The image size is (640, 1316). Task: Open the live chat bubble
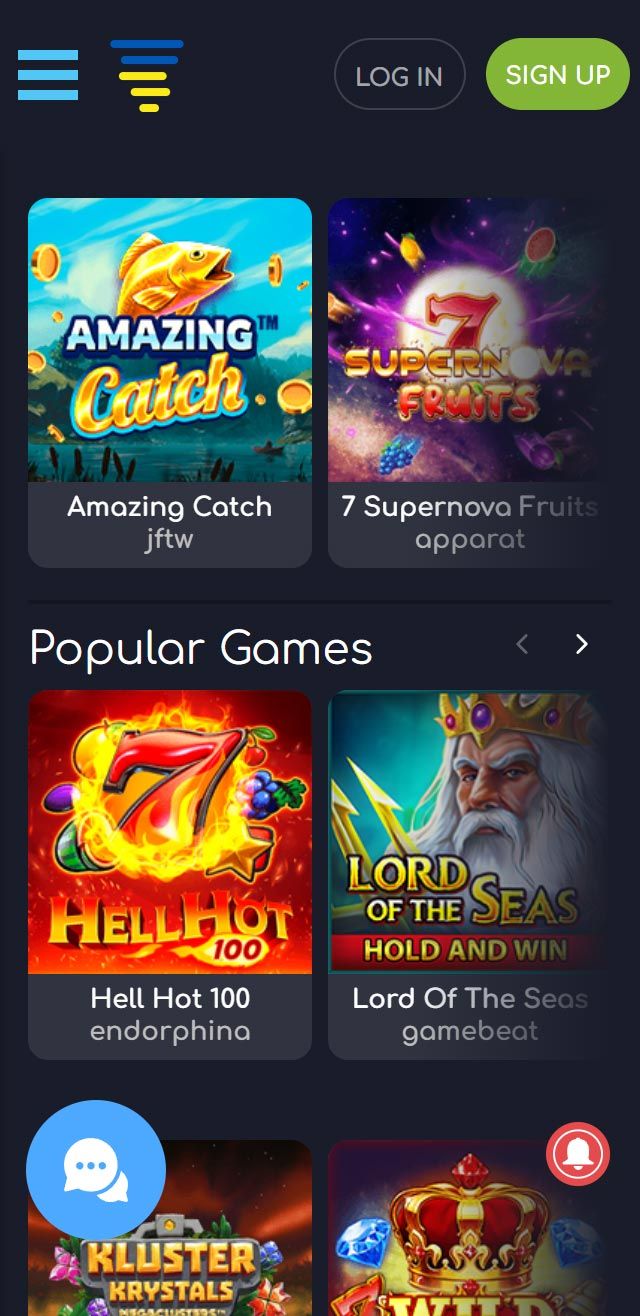pos(96,1169)
